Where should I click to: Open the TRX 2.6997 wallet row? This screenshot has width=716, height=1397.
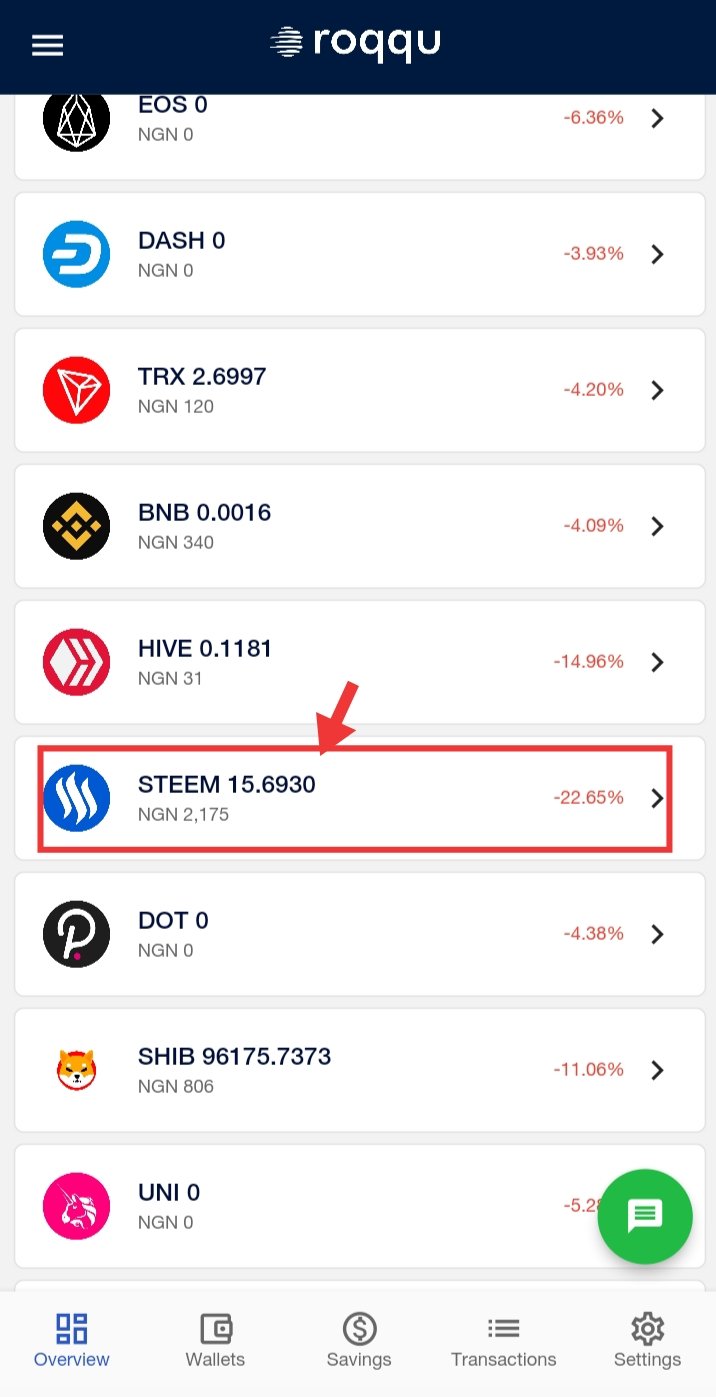pos(360,390)
